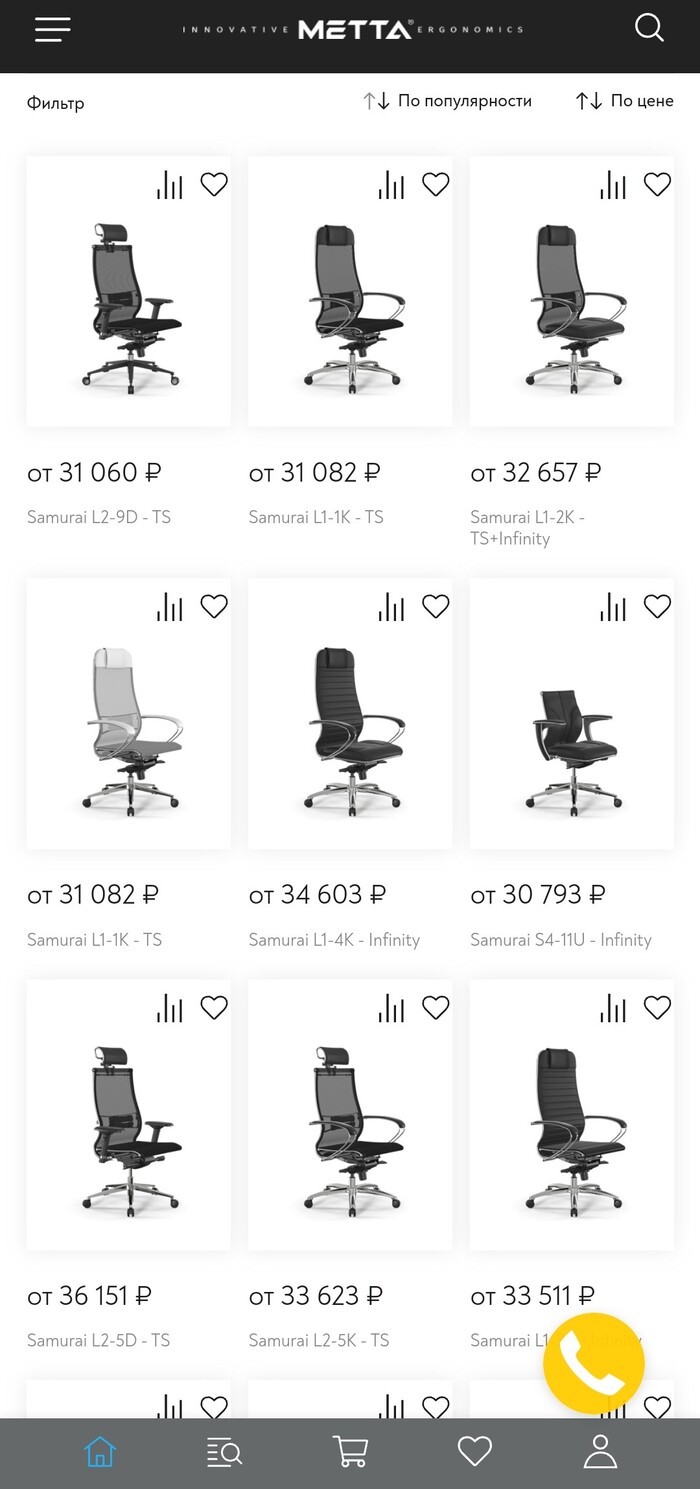Favorite the Samurai S4-11U - Infinity chair
Viewport: 700px width, 1489px height.
click(x=657, y=606)
